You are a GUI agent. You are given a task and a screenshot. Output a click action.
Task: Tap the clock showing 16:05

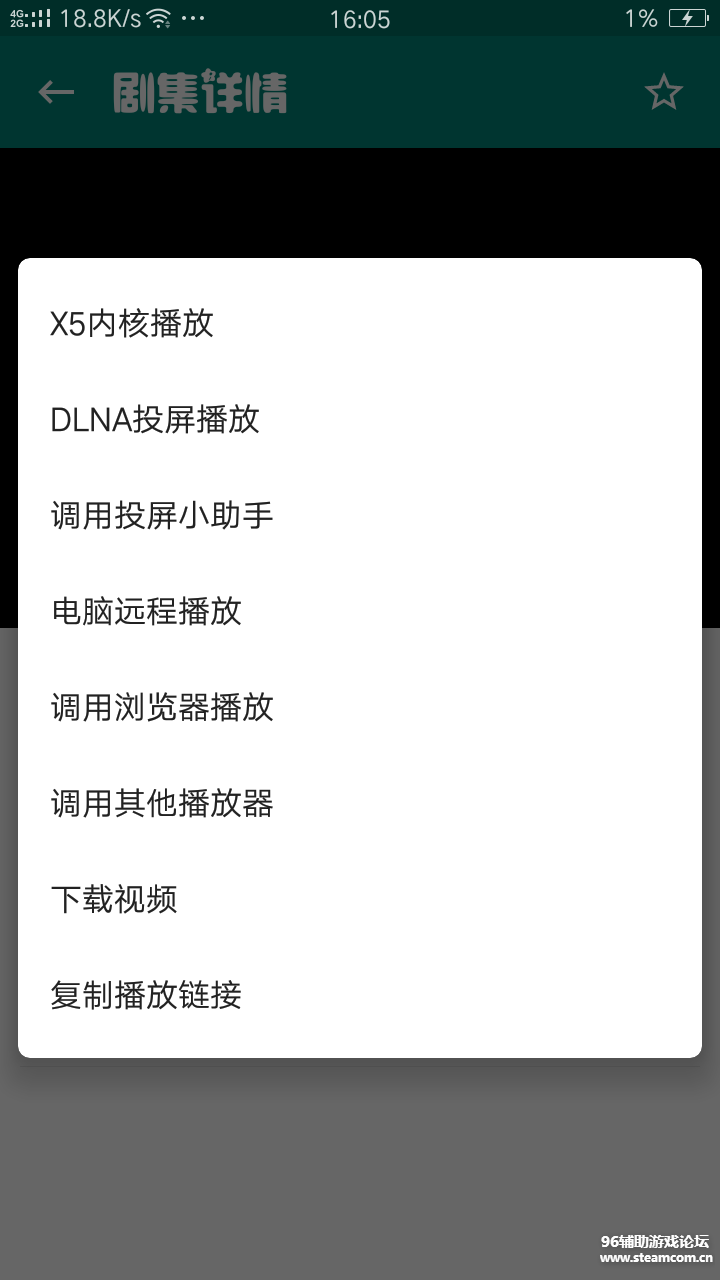pos(360,17)
